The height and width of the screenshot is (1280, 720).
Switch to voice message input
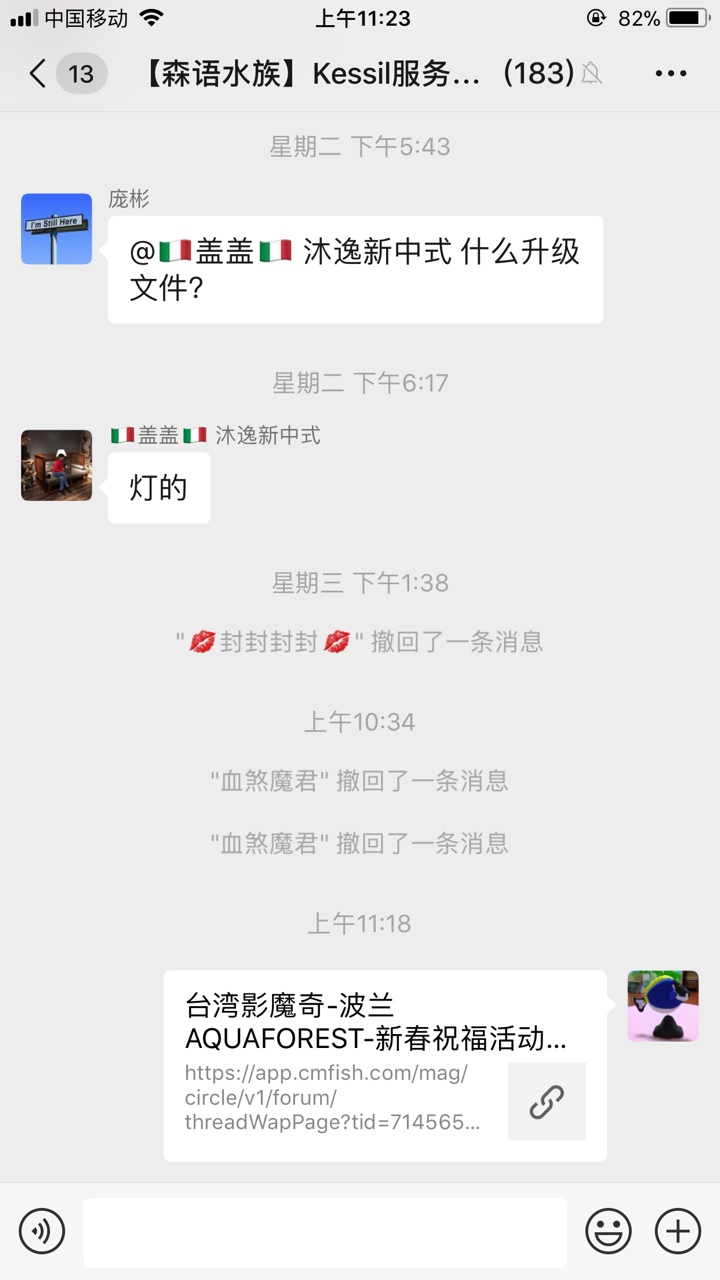[42, 1231]
